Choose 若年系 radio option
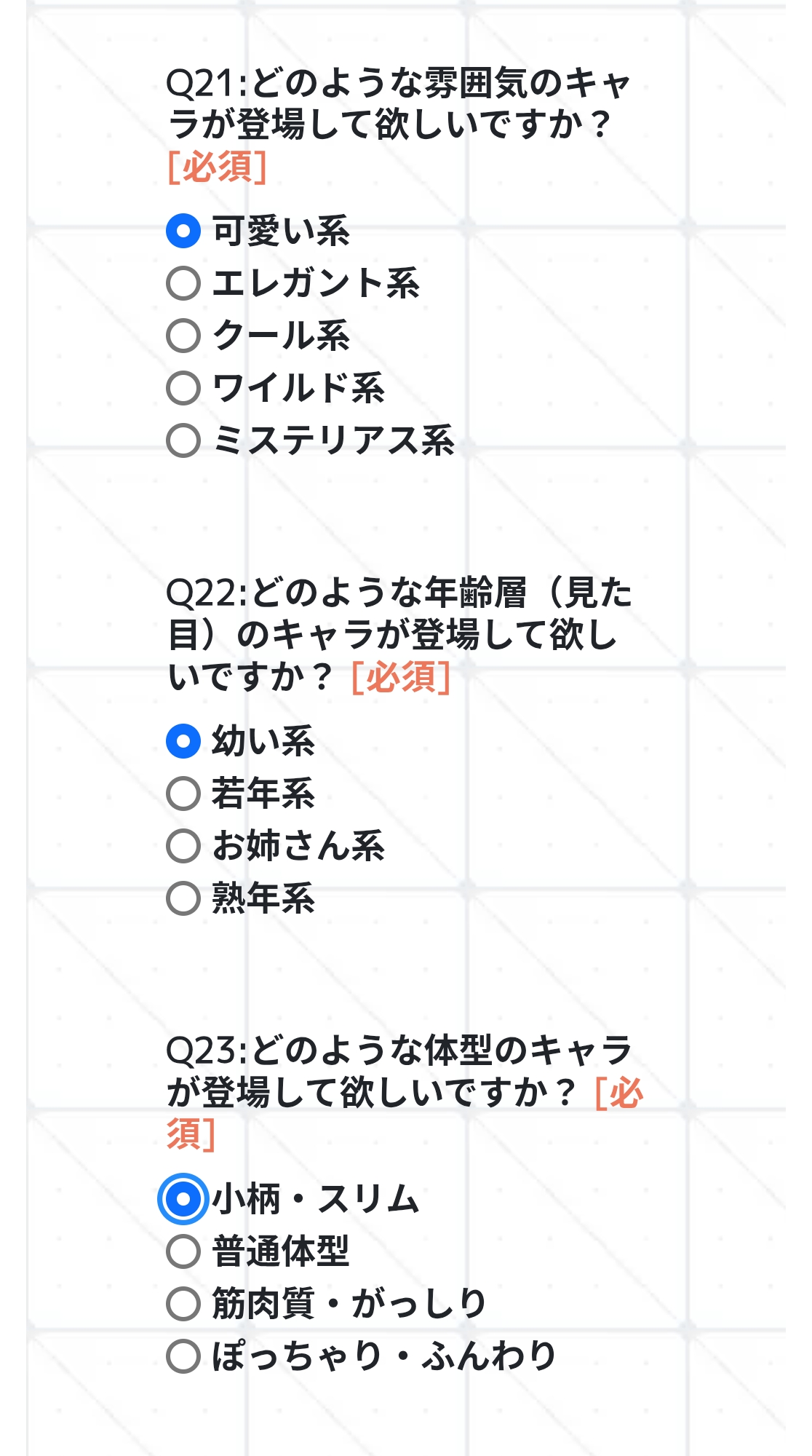Screen dimensions: 812x1456 pos(183,794)
